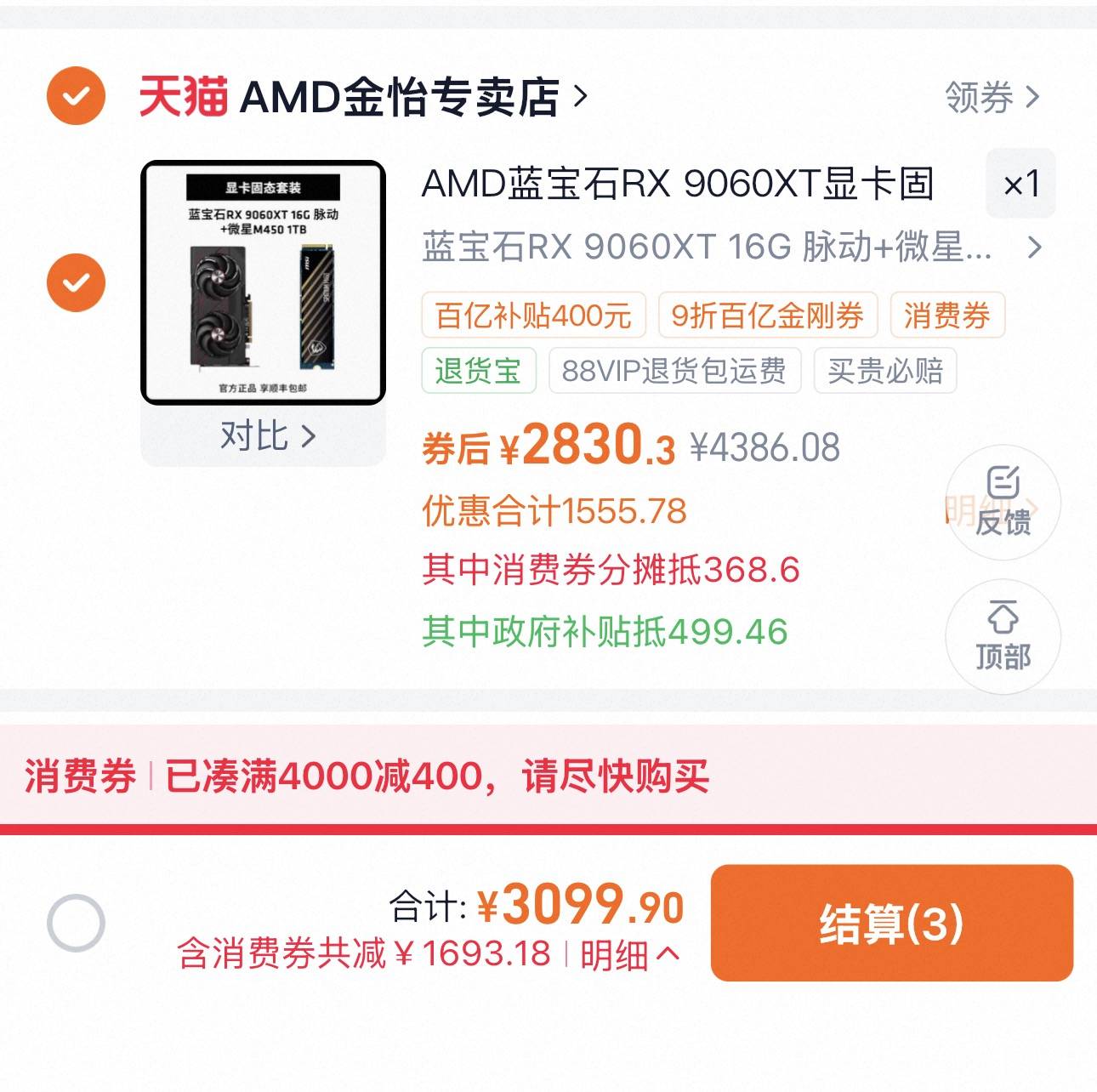The width and height of the screenshot is (1097, 1092).
Task: Change the ×1 item quantity
Action: pos(1020,184)
